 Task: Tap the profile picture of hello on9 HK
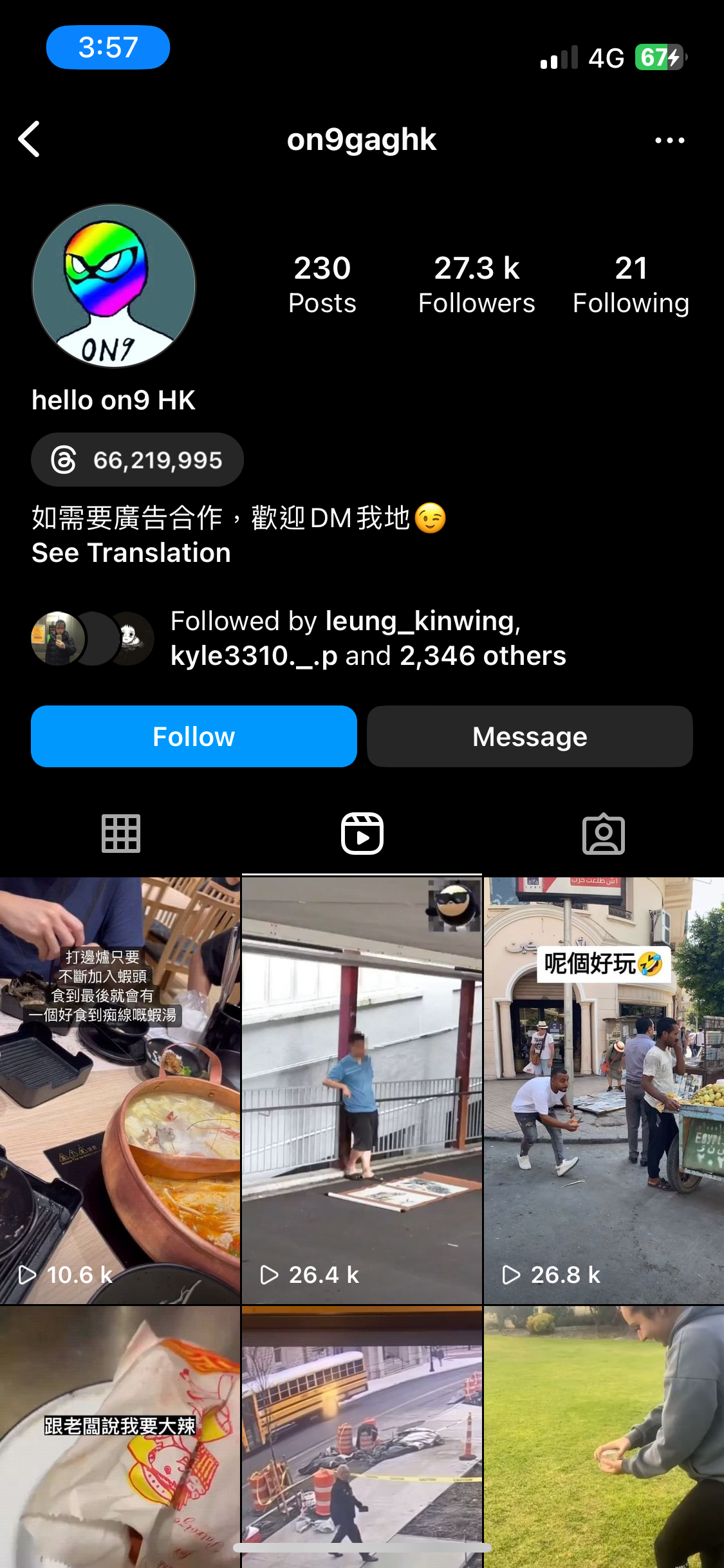113,285
